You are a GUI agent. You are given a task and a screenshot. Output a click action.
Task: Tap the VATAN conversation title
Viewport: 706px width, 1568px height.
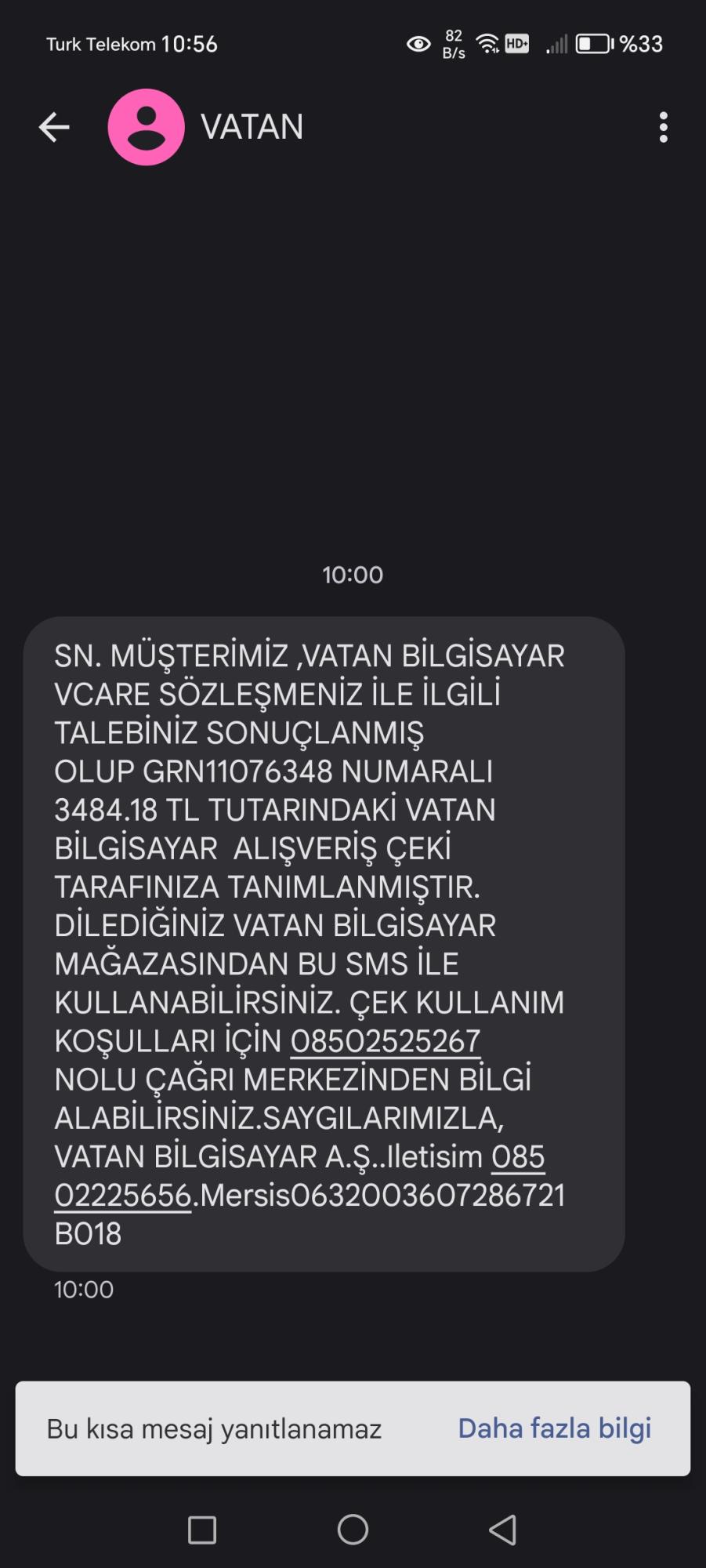coord(252,126)
